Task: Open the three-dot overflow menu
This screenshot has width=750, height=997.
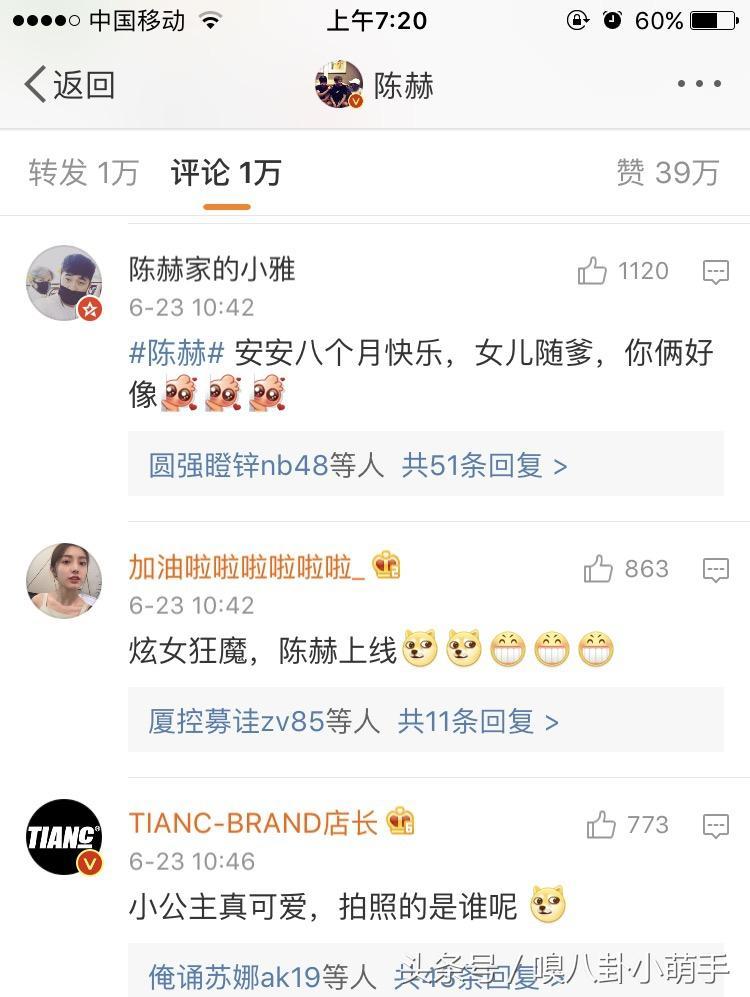Action: (x=699, y=84)
